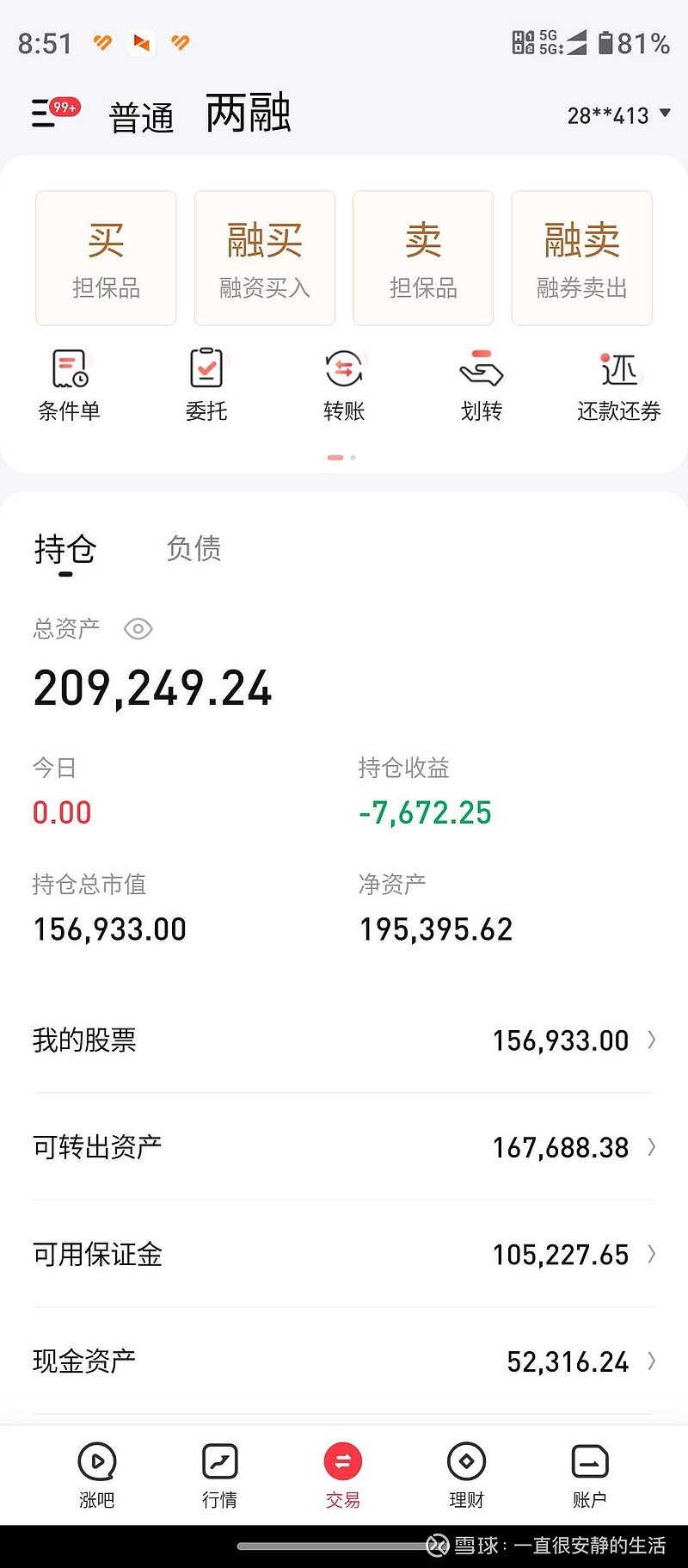Select the 交易 trading icon
Screen dimensions: 688x1568
pyautogui.click(x=342, y=1473)
